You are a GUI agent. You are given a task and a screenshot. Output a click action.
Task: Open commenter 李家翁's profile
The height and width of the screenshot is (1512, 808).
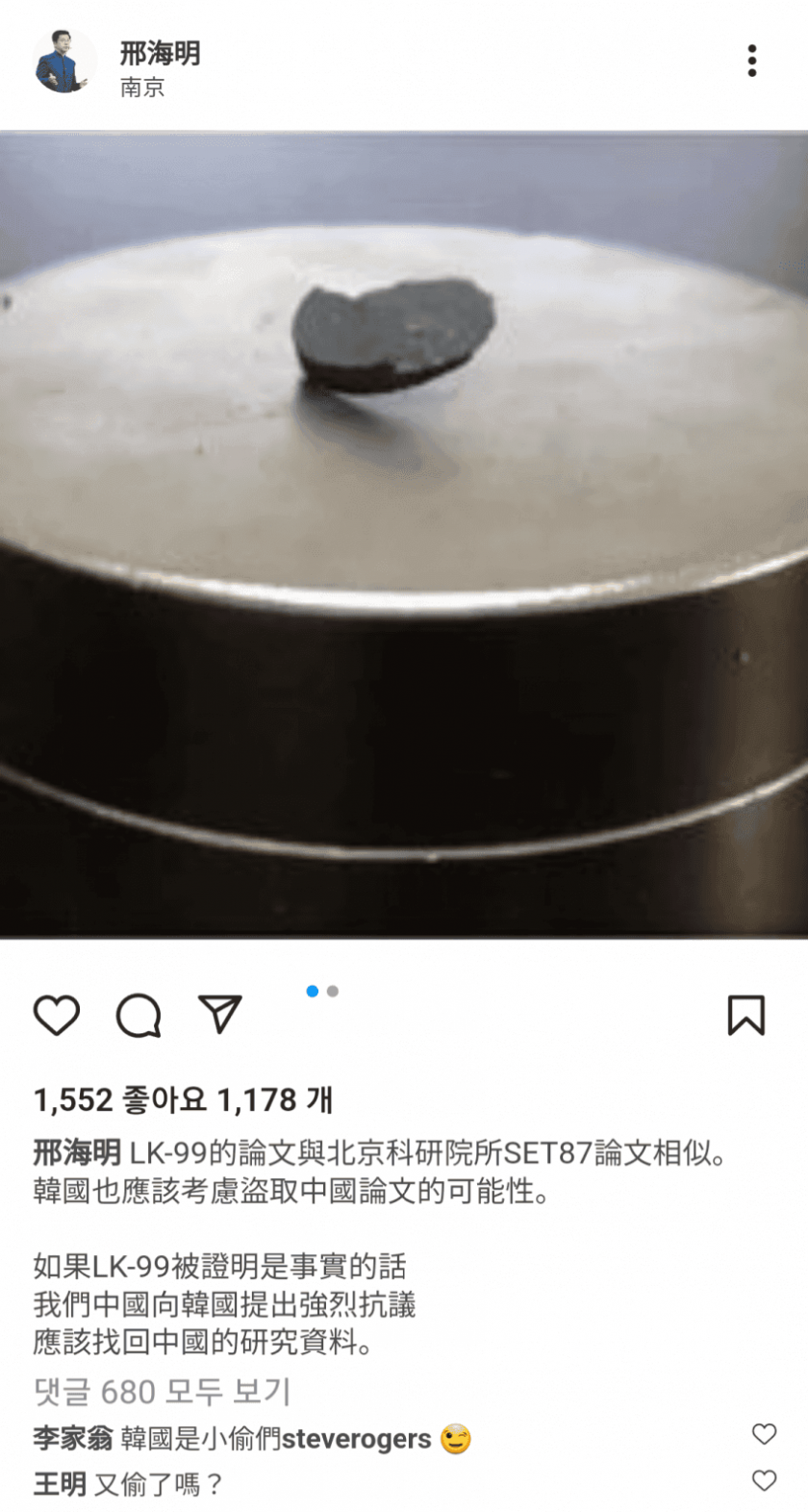(72, 1439)
